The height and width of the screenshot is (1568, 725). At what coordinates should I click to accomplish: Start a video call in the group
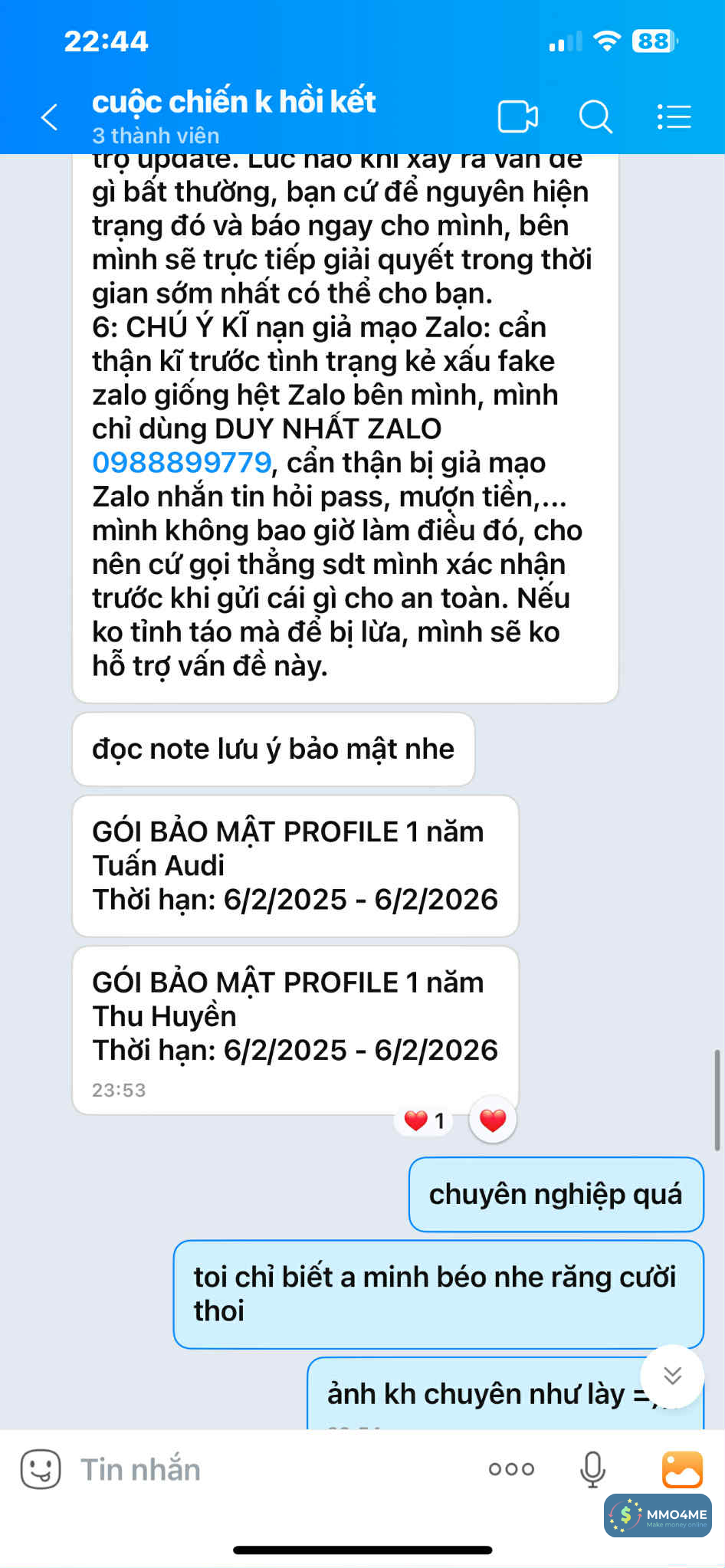coord(517,117)
